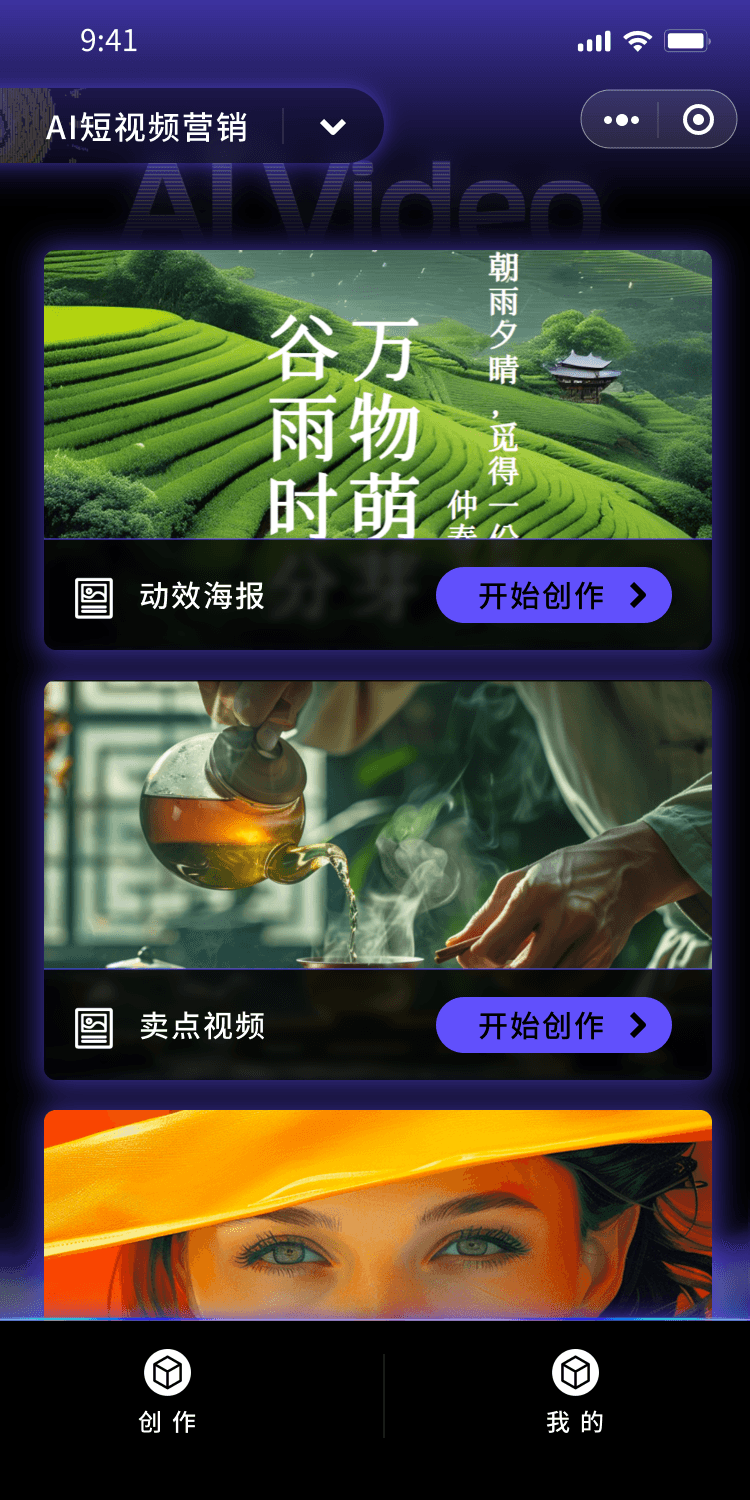
Task: Start creating under 卖点视频
Action: pos(554,1025)
